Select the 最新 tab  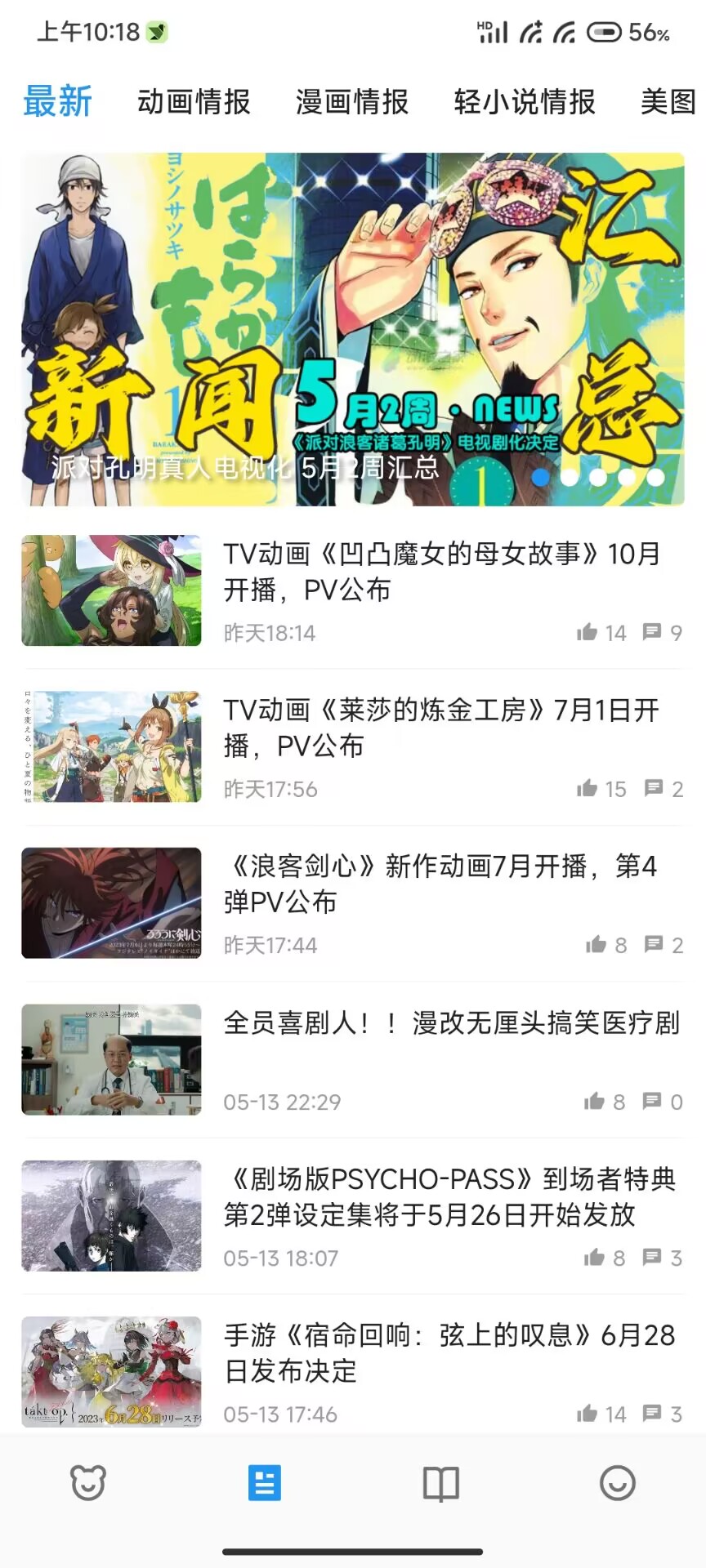pyautogui.click(x=57, y=102)
